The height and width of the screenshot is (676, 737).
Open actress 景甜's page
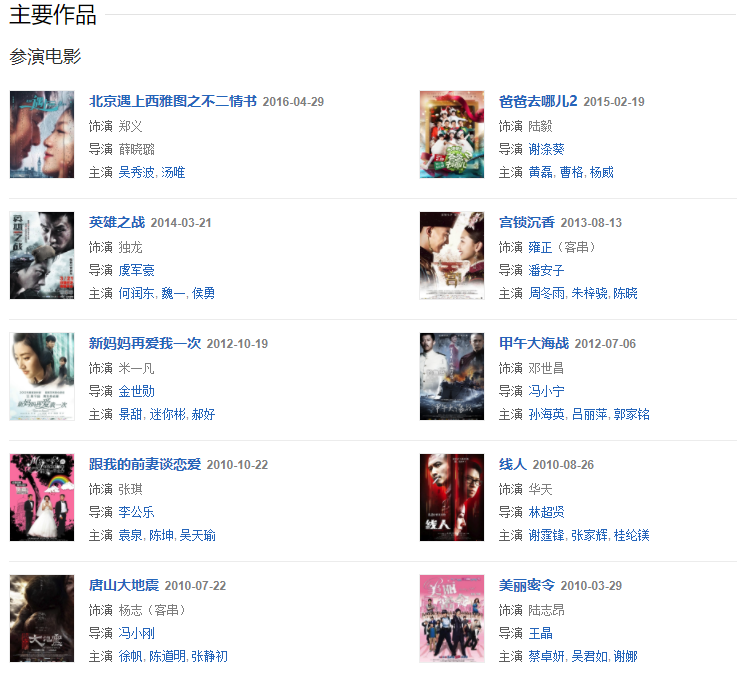130,414
